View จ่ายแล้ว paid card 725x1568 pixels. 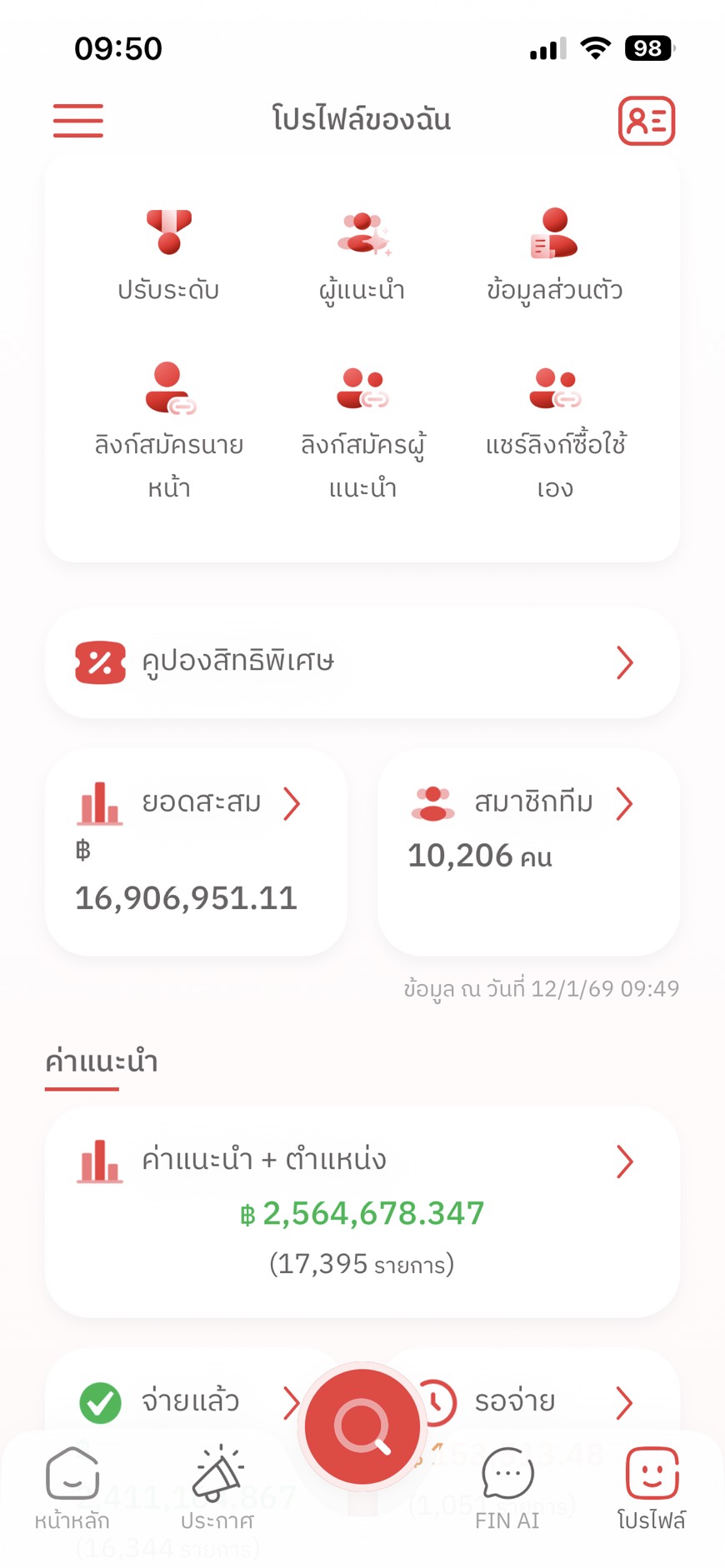pyautogui.click(x=190, y=1401)
